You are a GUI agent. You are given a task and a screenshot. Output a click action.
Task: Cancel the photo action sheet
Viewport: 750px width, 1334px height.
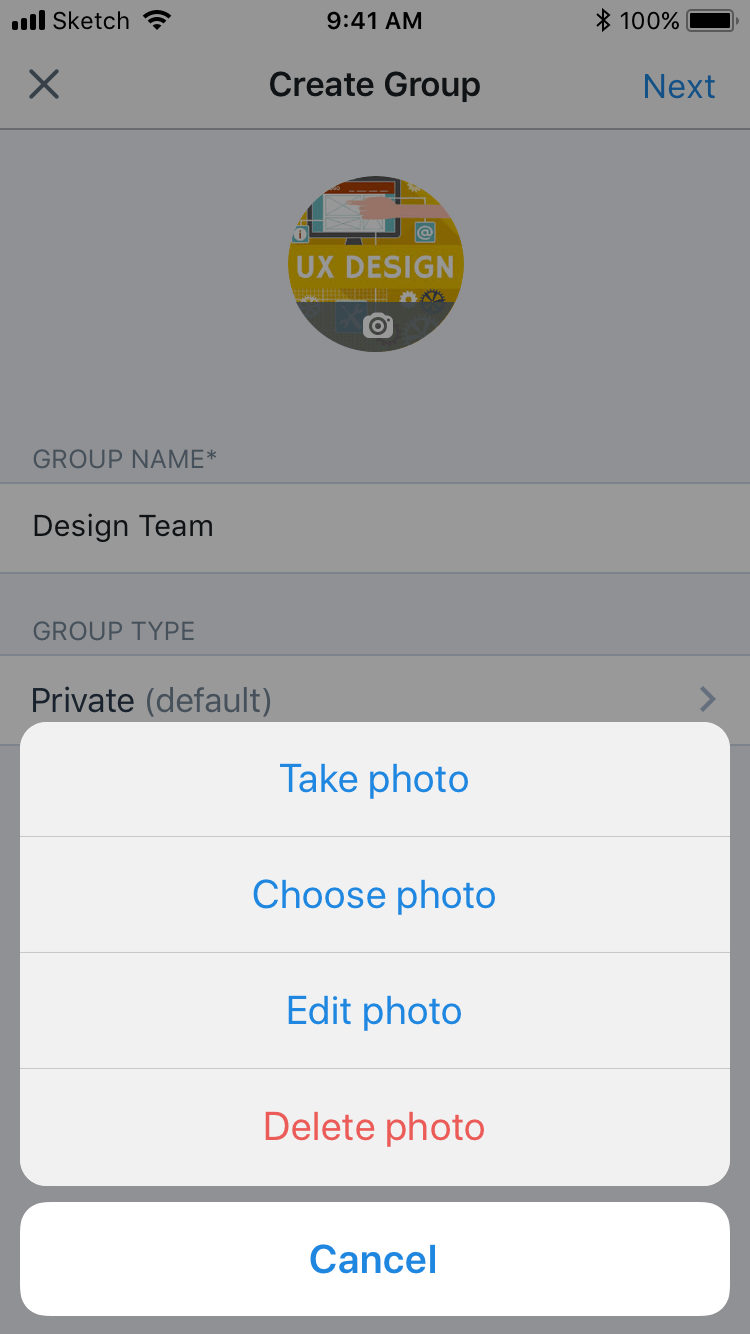click(374, 1259)
